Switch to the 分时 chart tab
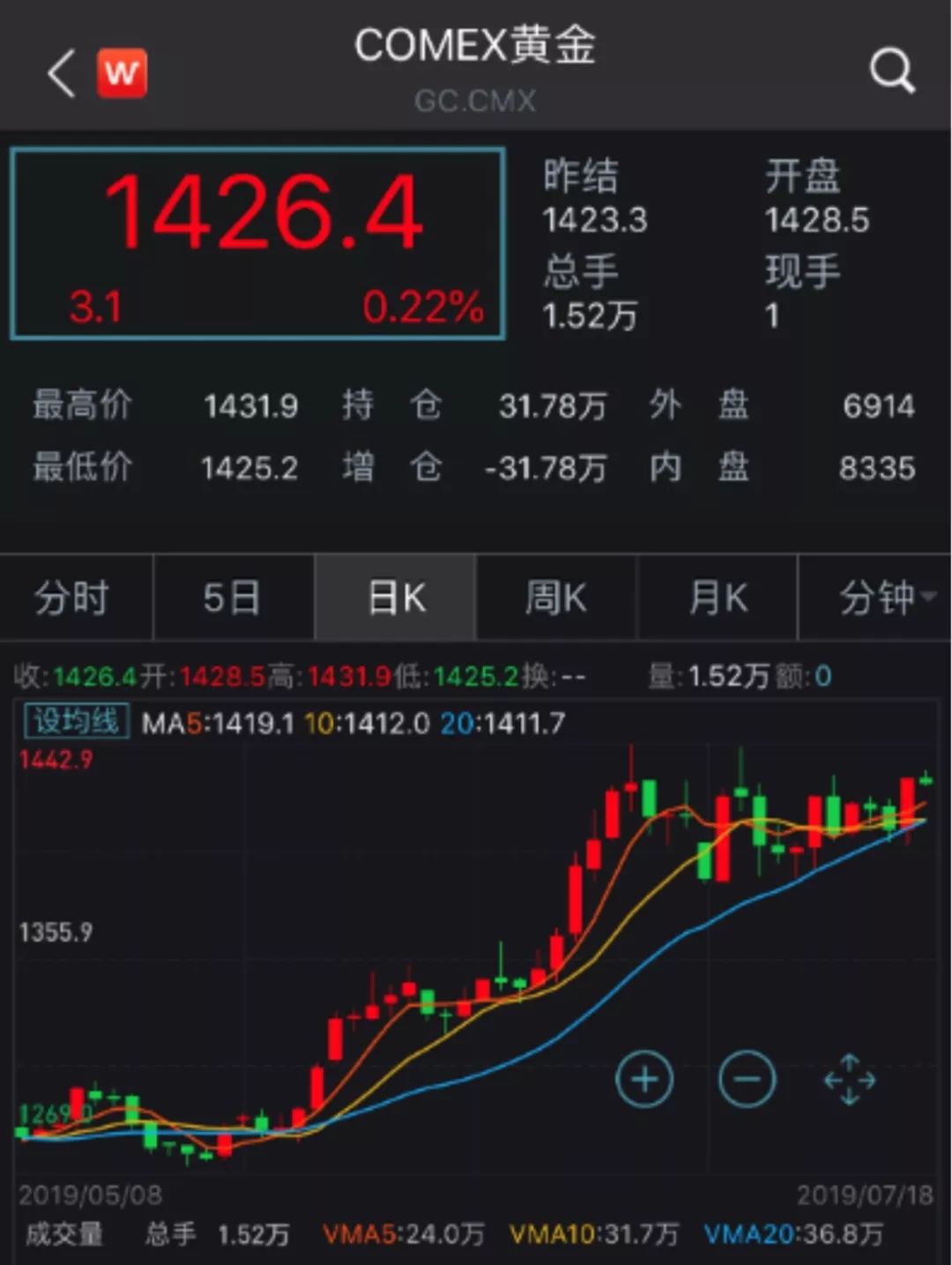 pyautogui.click(x=73, y=599)
